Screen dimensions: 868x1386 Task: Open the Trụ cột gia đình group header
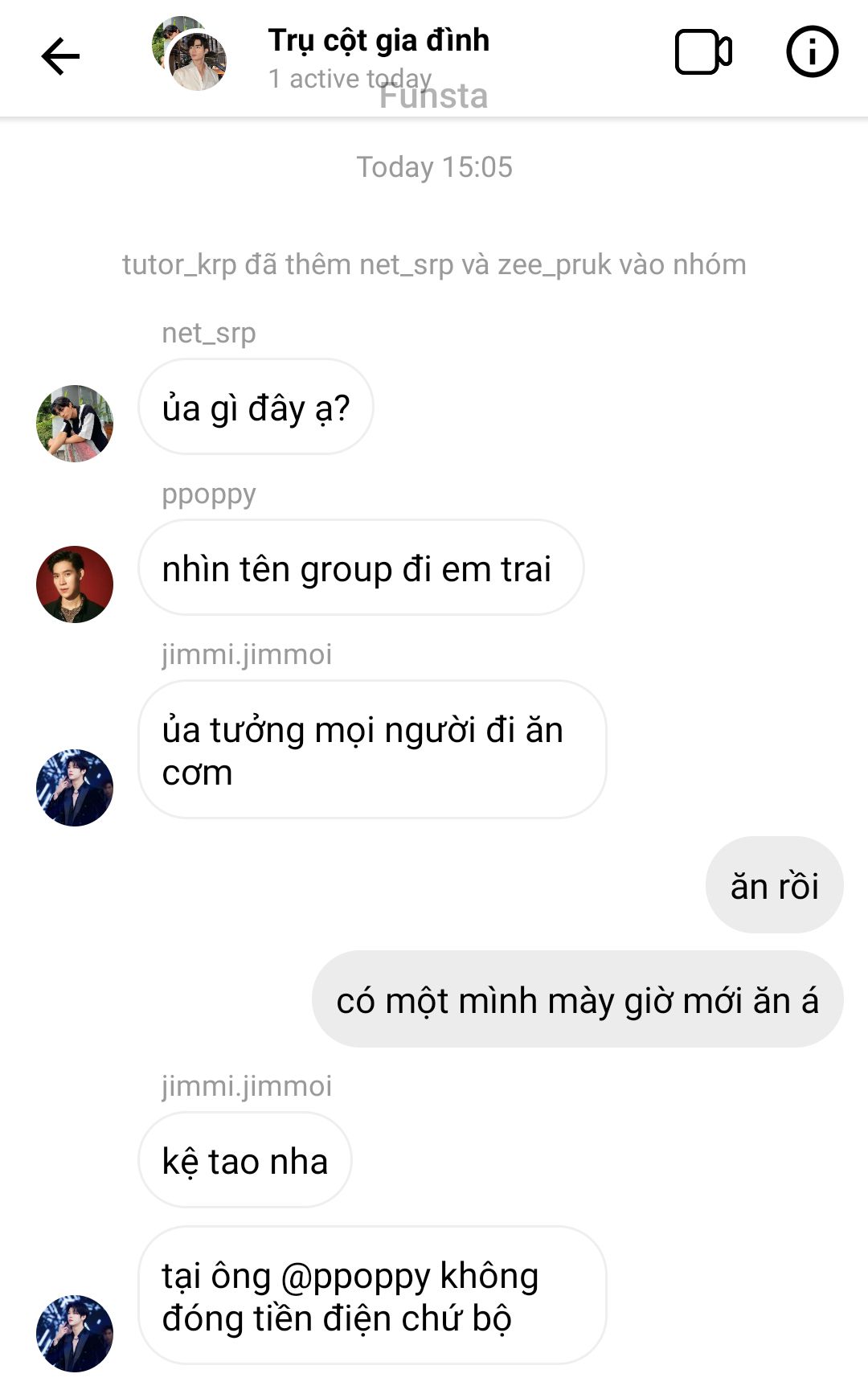[x=378, y=40]
